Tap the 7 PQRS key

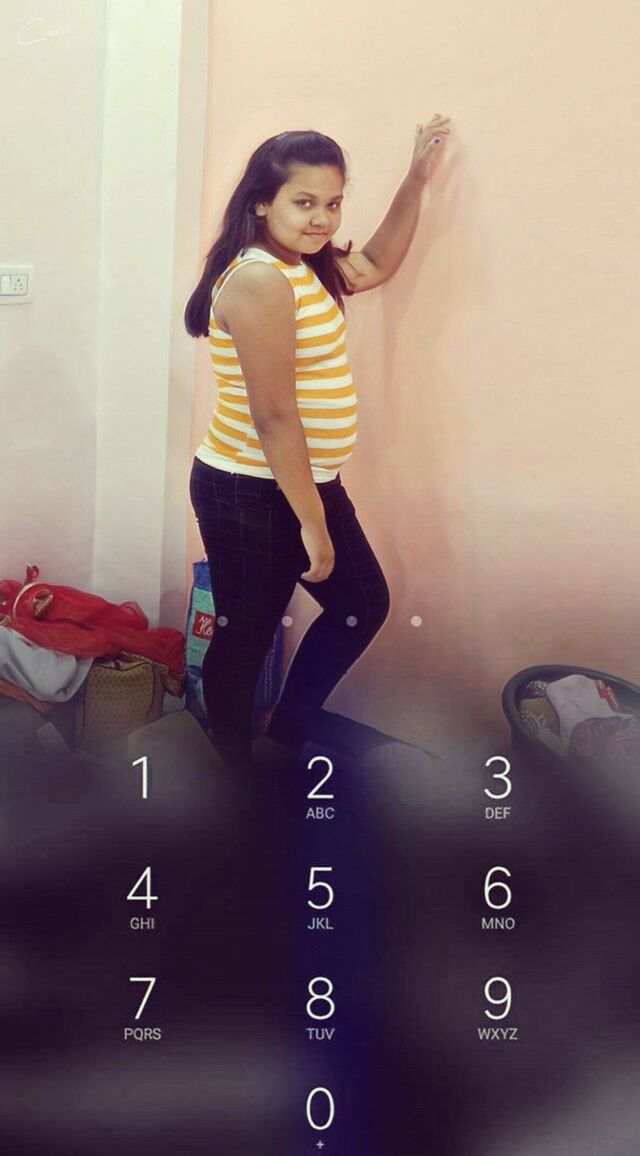[142, 1007]
